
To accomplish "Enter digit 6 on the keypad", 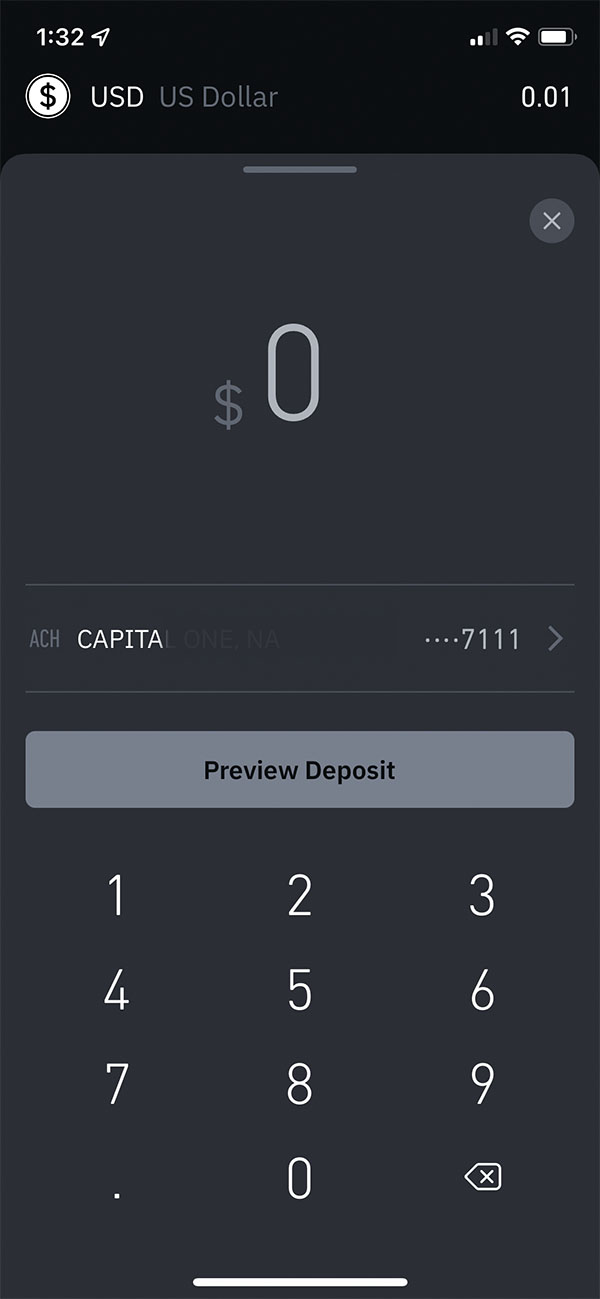I will click(x=482, y=990).
